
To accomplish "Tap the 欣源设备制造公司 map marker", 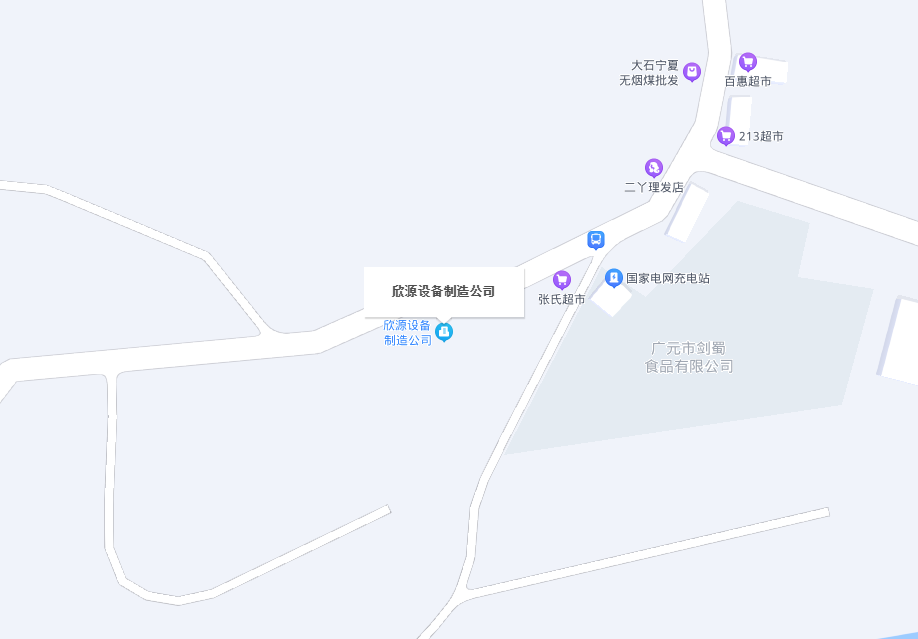I will coord(444,331).
